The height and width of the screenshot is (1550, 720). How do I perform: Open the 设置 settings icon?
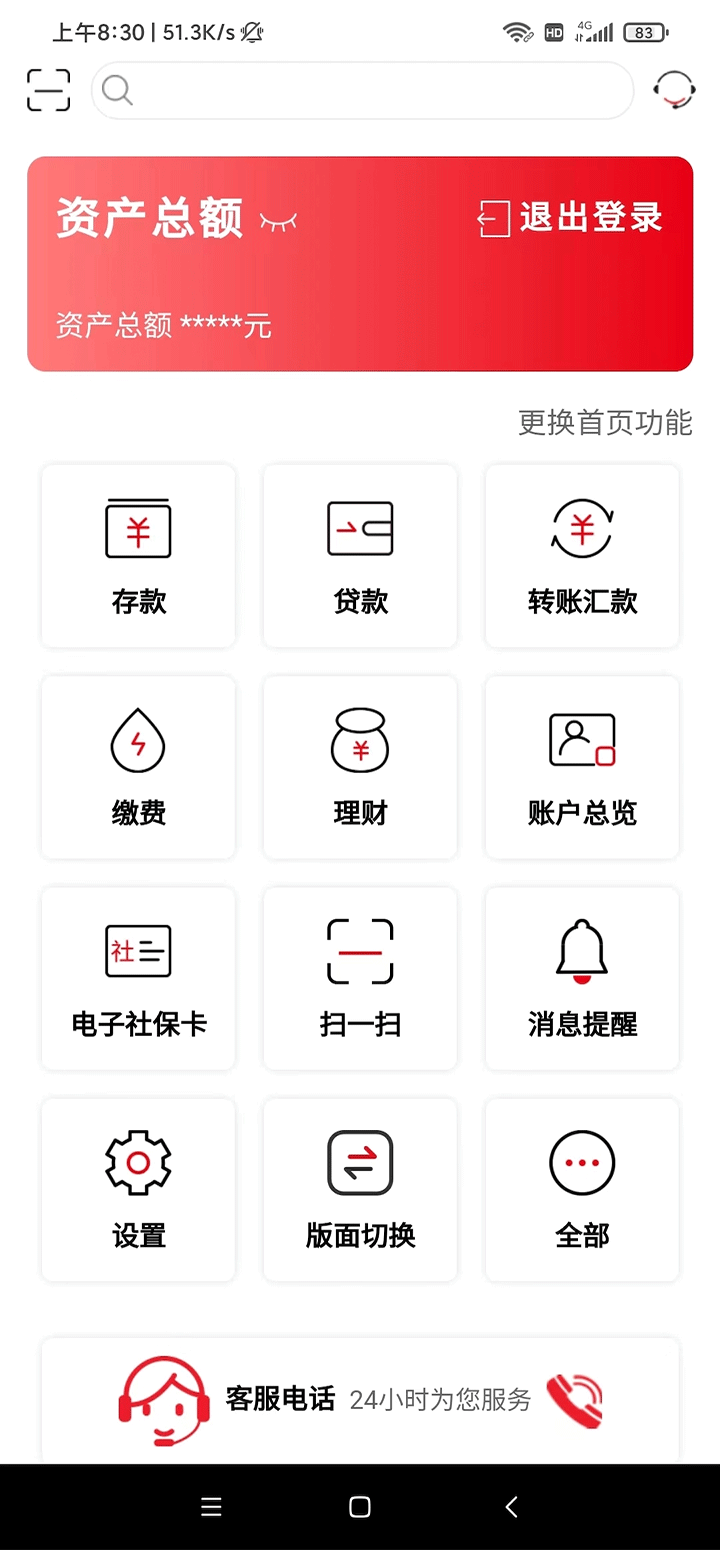tap(138, 1190)
